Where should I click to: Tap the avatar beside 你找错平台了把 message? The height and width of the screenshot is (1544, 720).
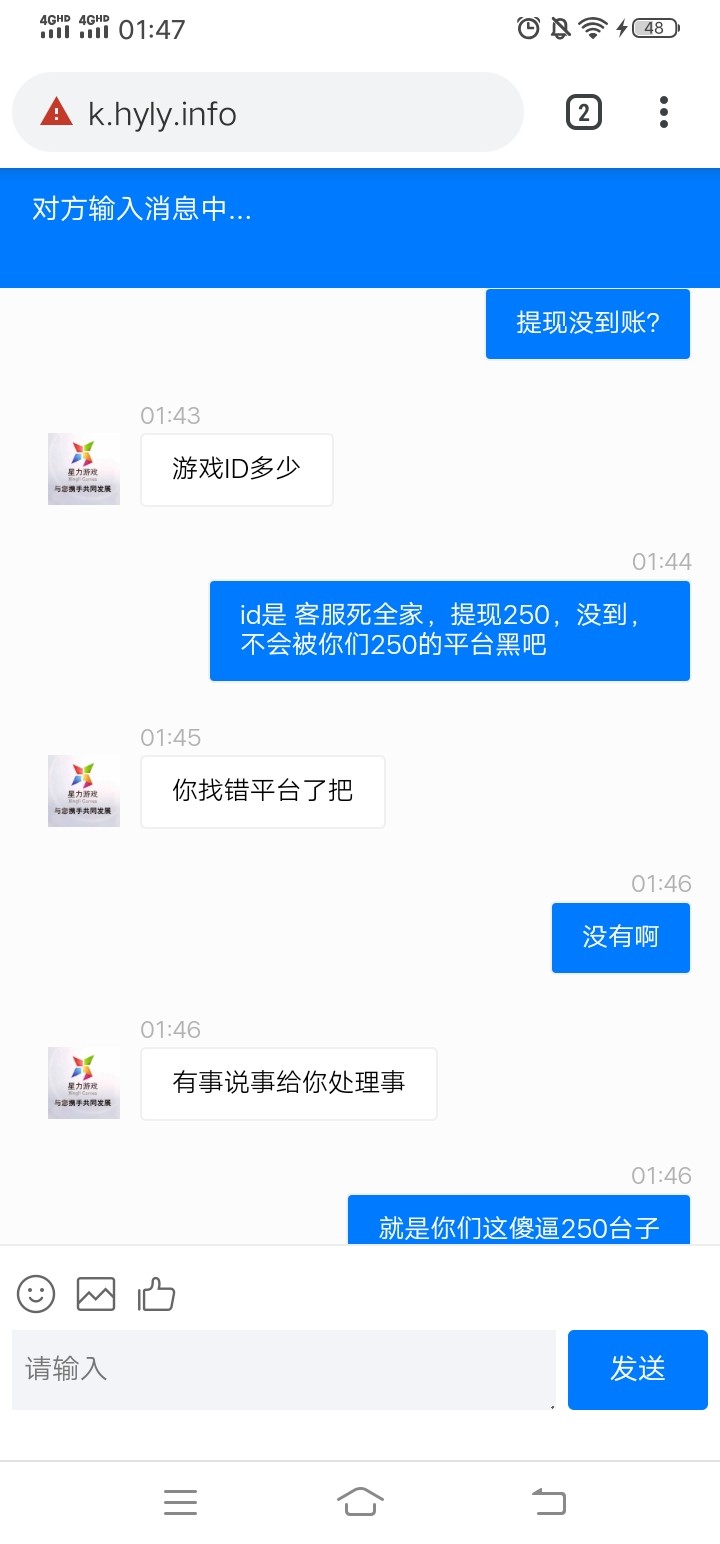pos(83,791)
